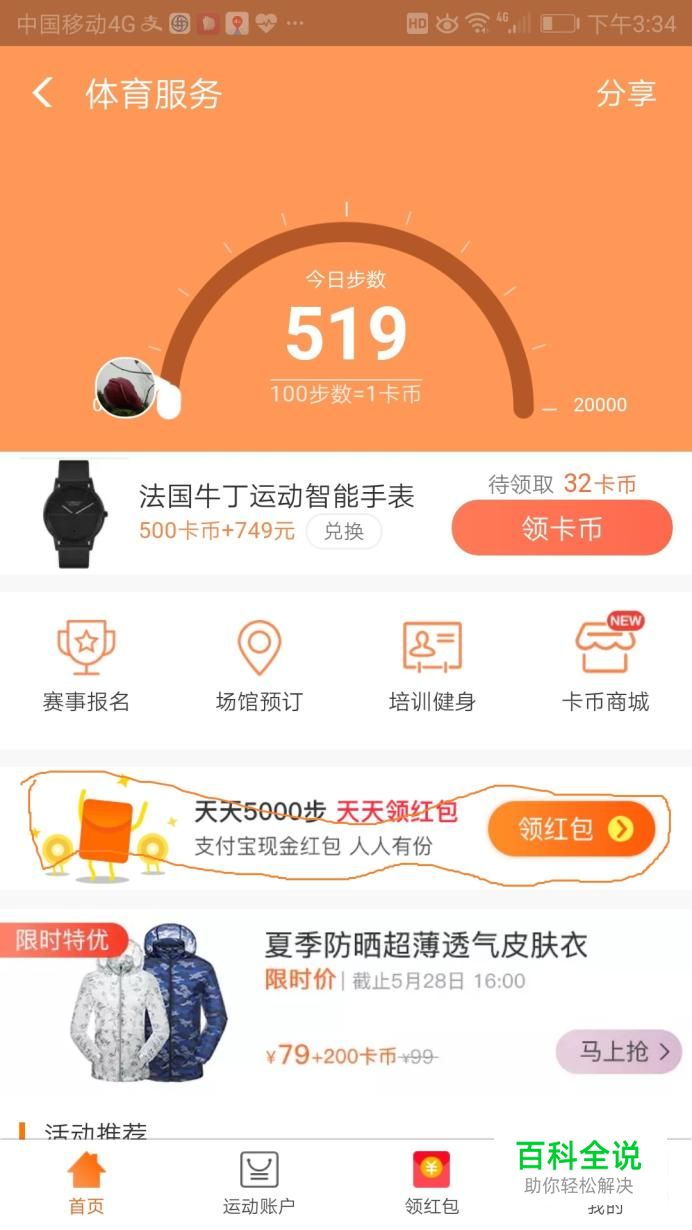The width and height of the screenshot is (692, 1230).
Task: Open 赛事报名
Action: pos(86,667)
